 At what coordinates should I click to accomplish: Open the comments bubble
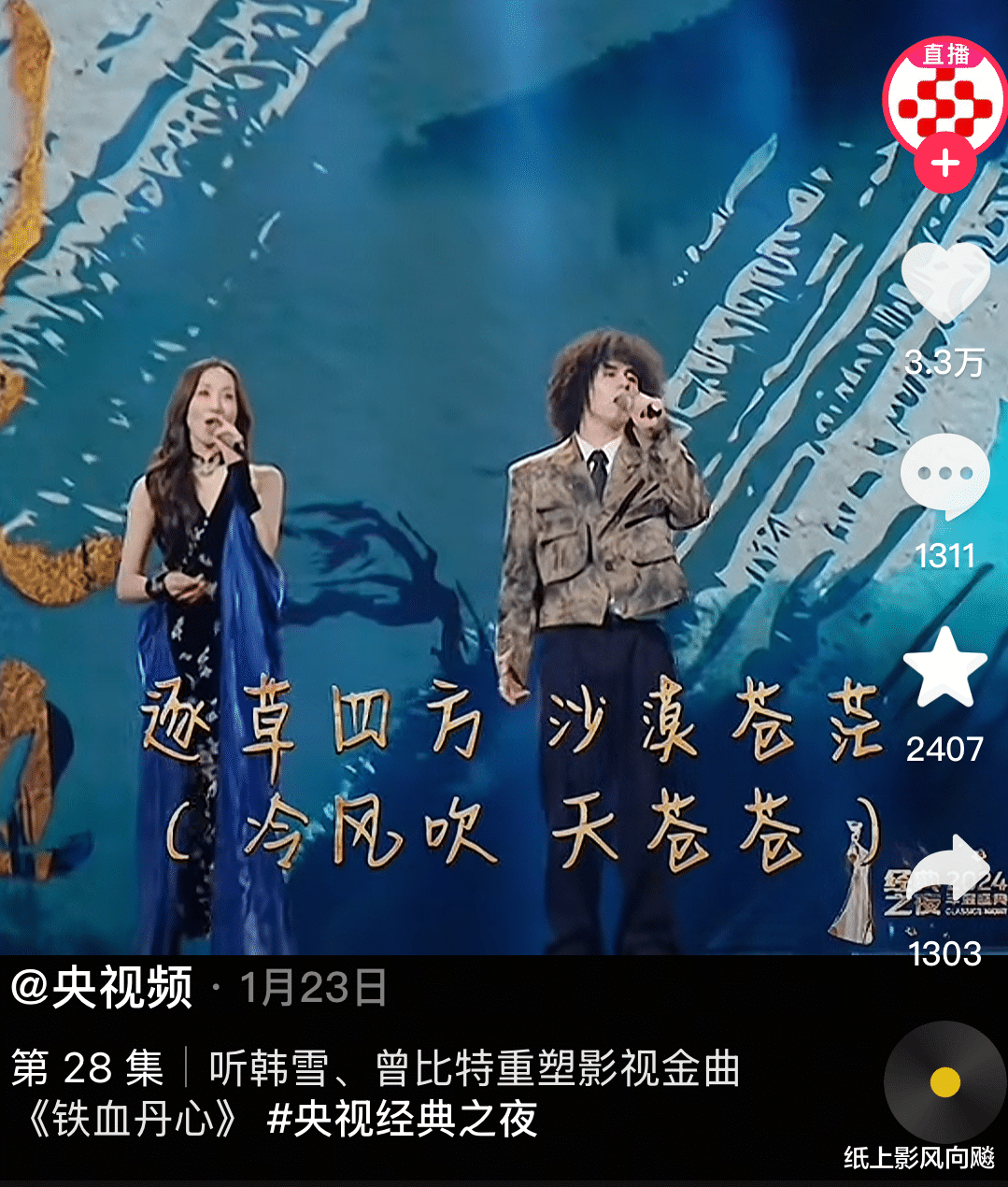point(945,478)
